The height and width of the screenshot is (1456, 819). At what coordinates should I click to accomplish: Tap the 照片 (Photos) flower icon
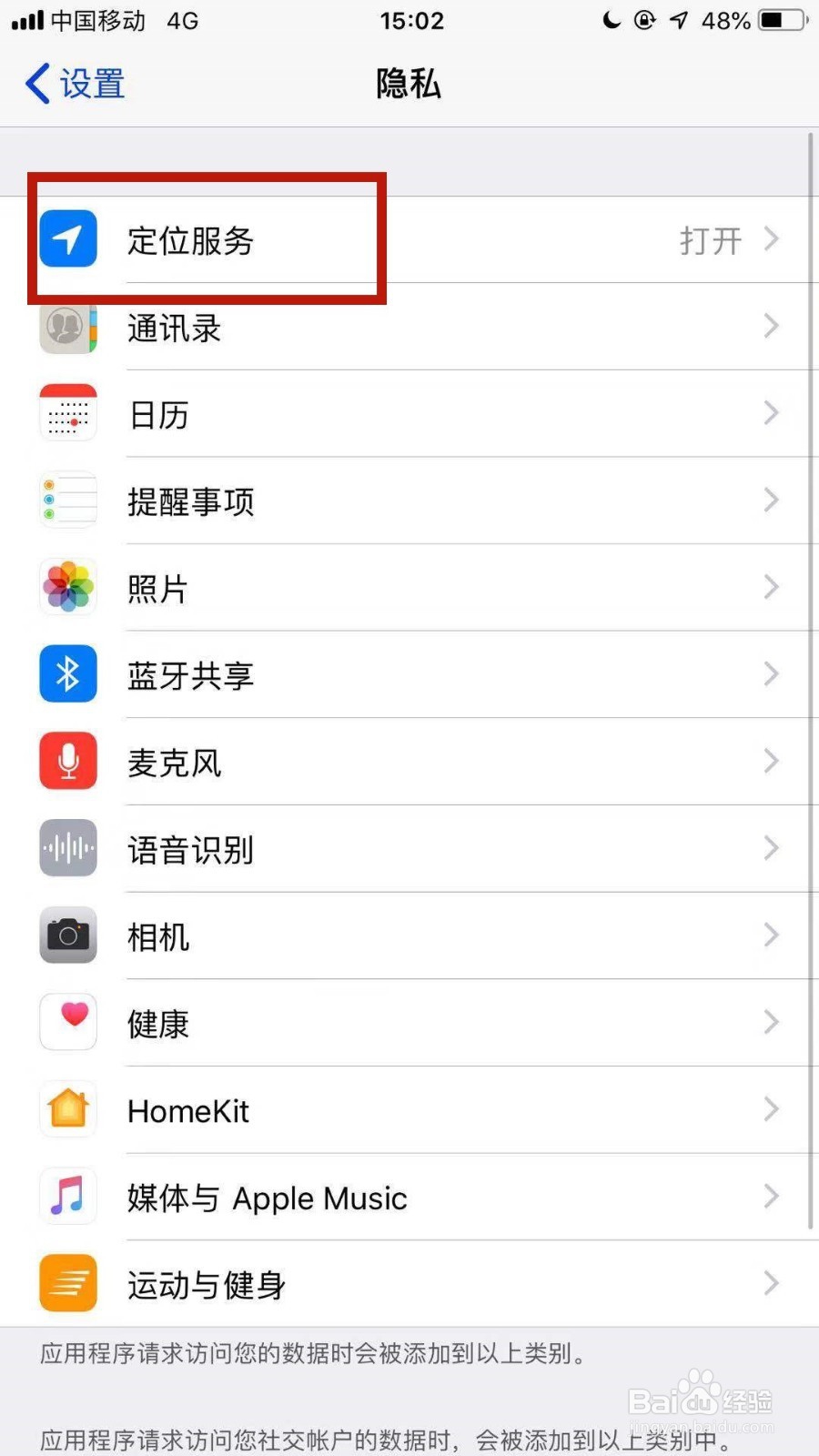[x=67, y=587]
